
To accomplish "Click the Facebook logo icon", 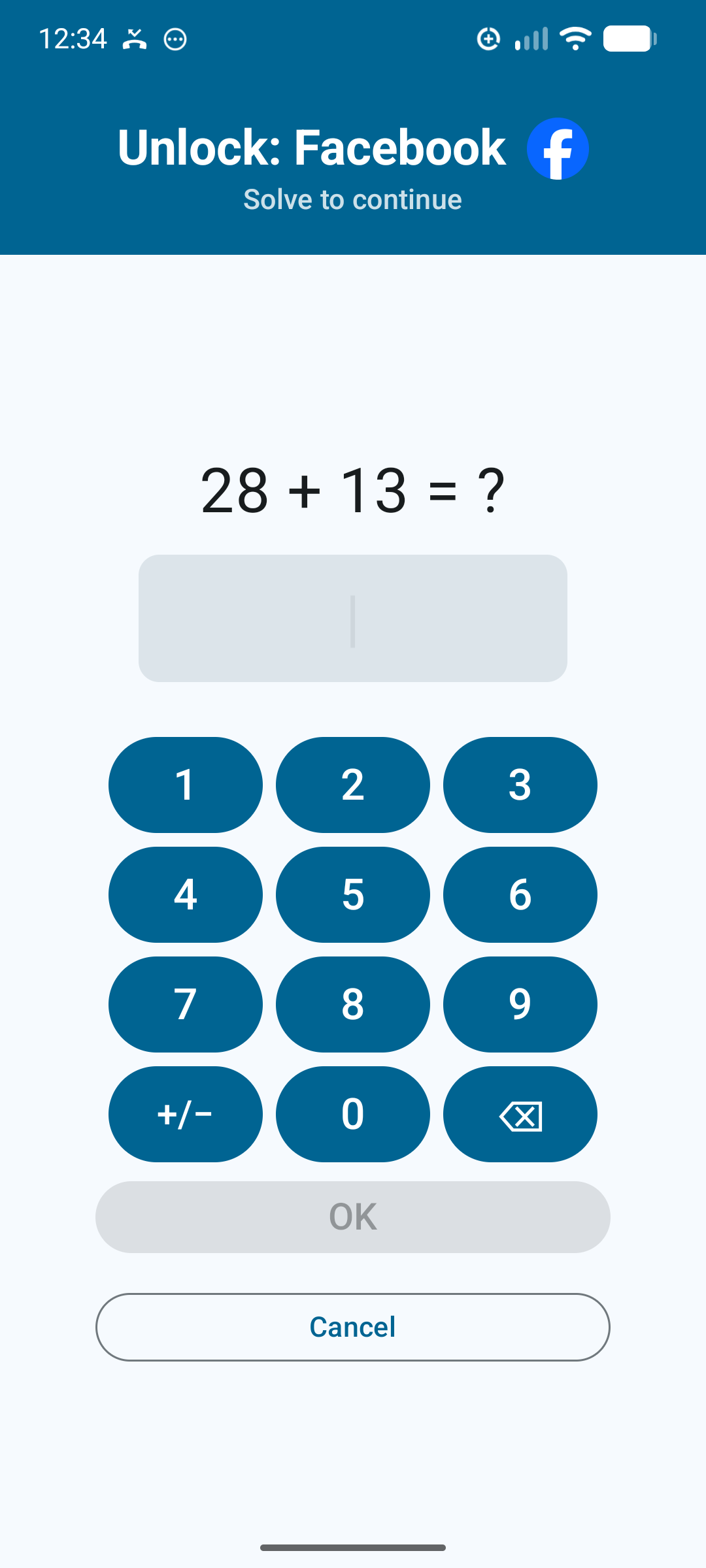I will point(558,148).
